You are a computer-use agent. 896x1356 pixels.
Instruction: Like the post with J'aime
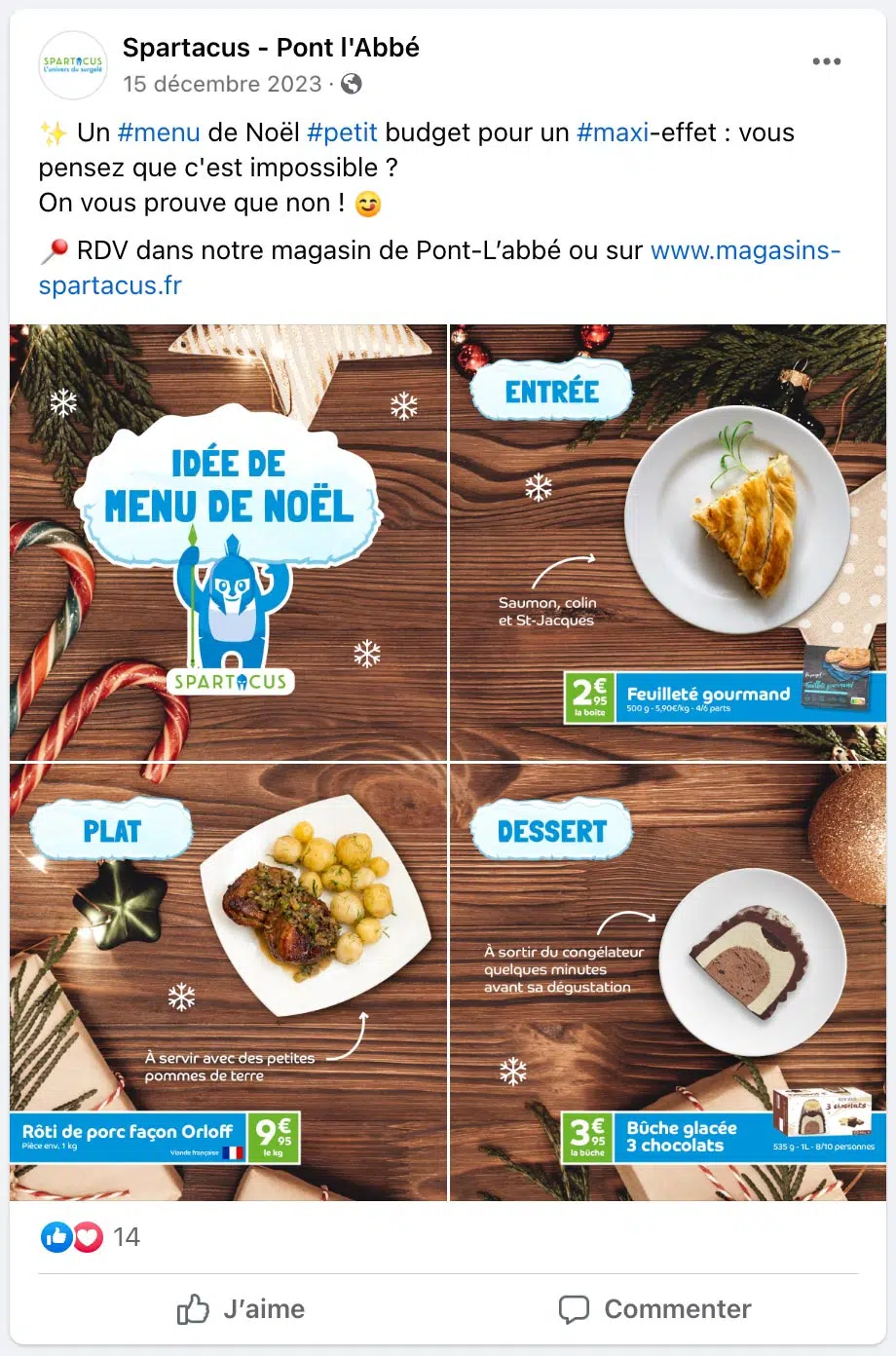(241, 1309)
